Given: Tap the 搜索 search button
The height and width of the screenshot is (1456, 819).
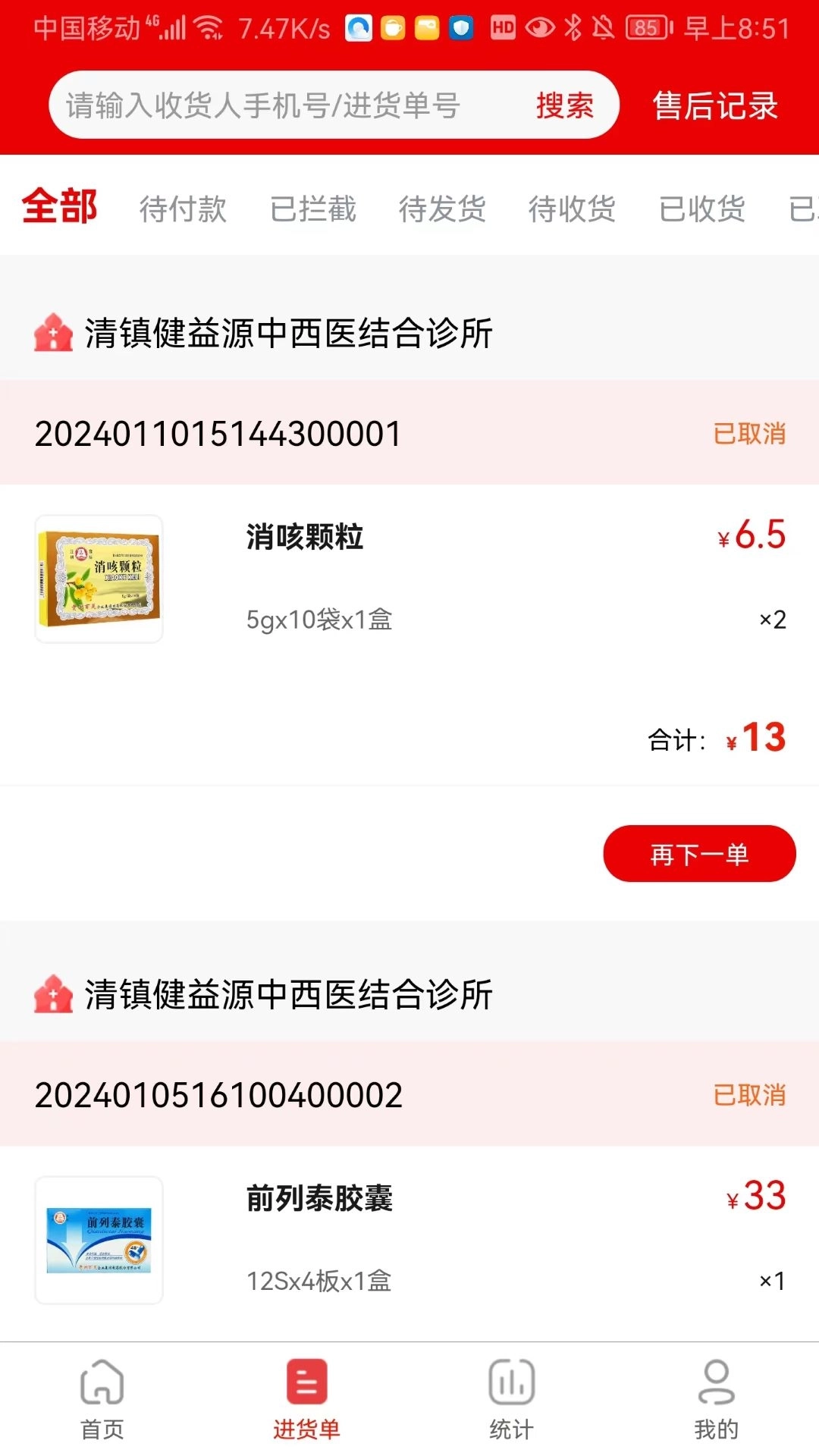Looking at the screenshot, I should 566,105.
